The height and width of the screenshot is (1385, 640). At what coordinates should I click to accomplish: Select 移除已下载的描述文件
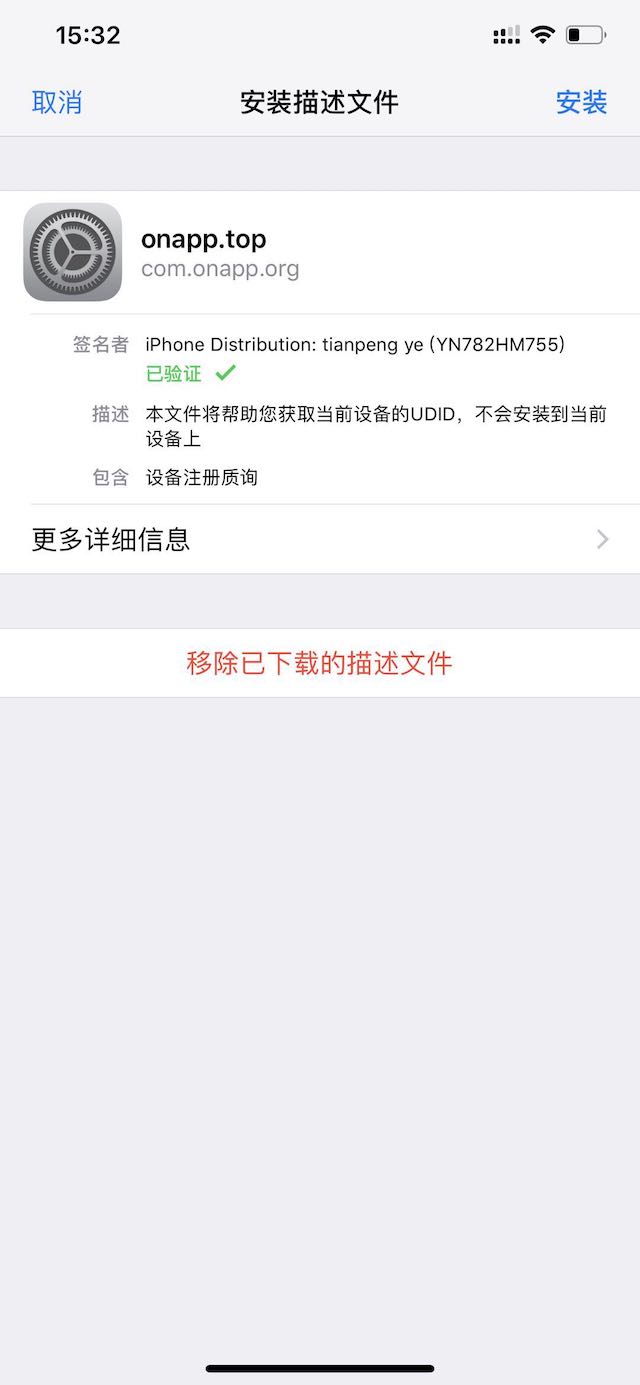click(x=320, y=663)
